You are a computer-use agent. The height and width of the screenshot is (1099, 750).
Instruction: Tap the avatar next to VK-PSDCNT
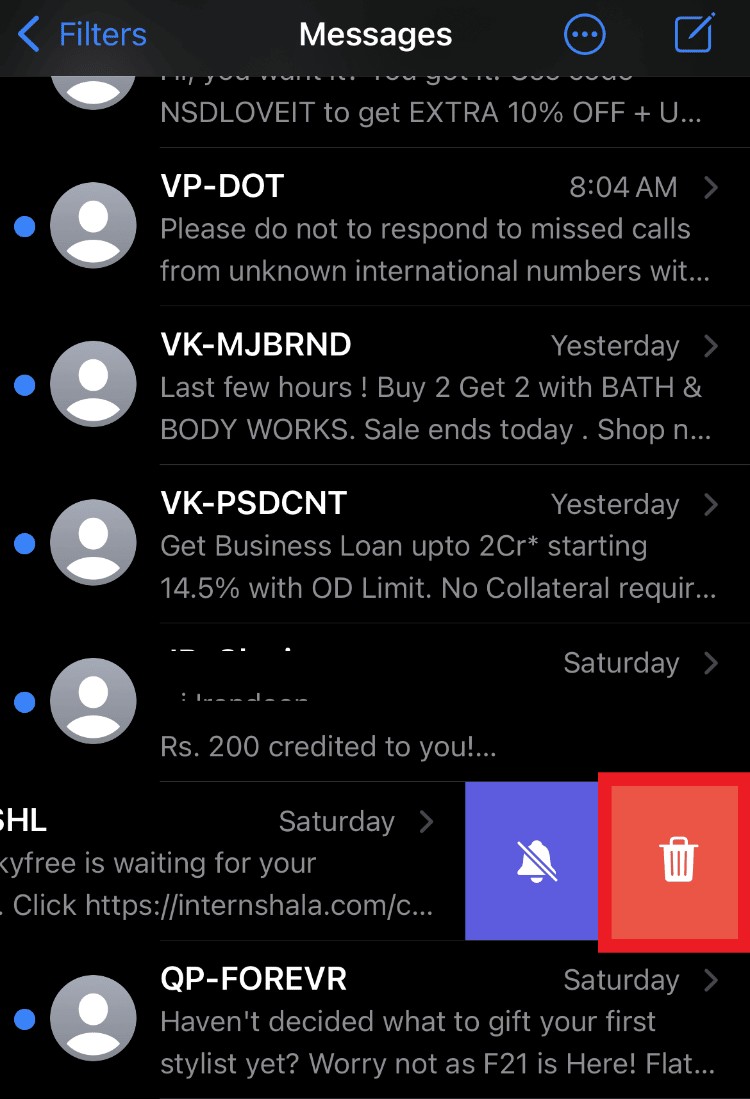93,543
